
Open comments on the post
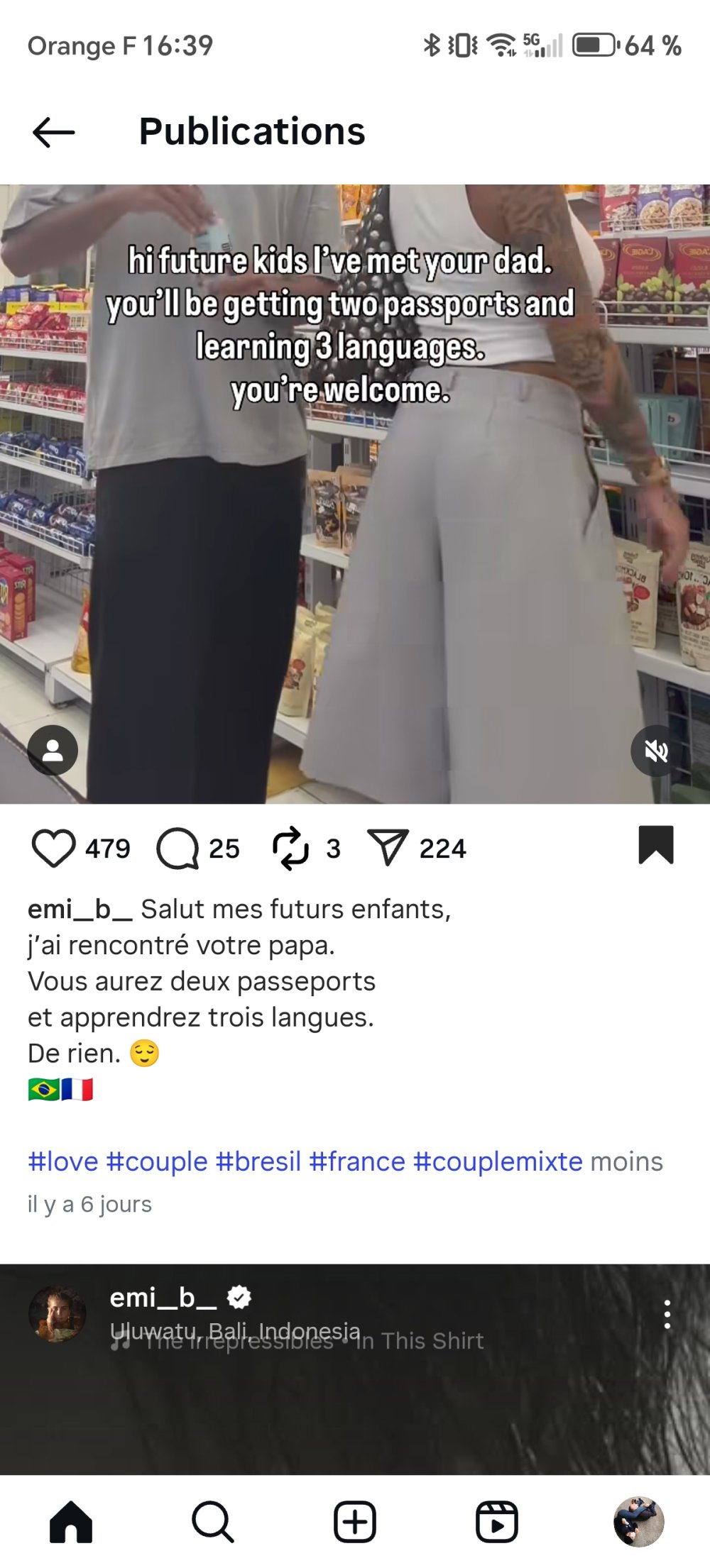coord(177,848)
